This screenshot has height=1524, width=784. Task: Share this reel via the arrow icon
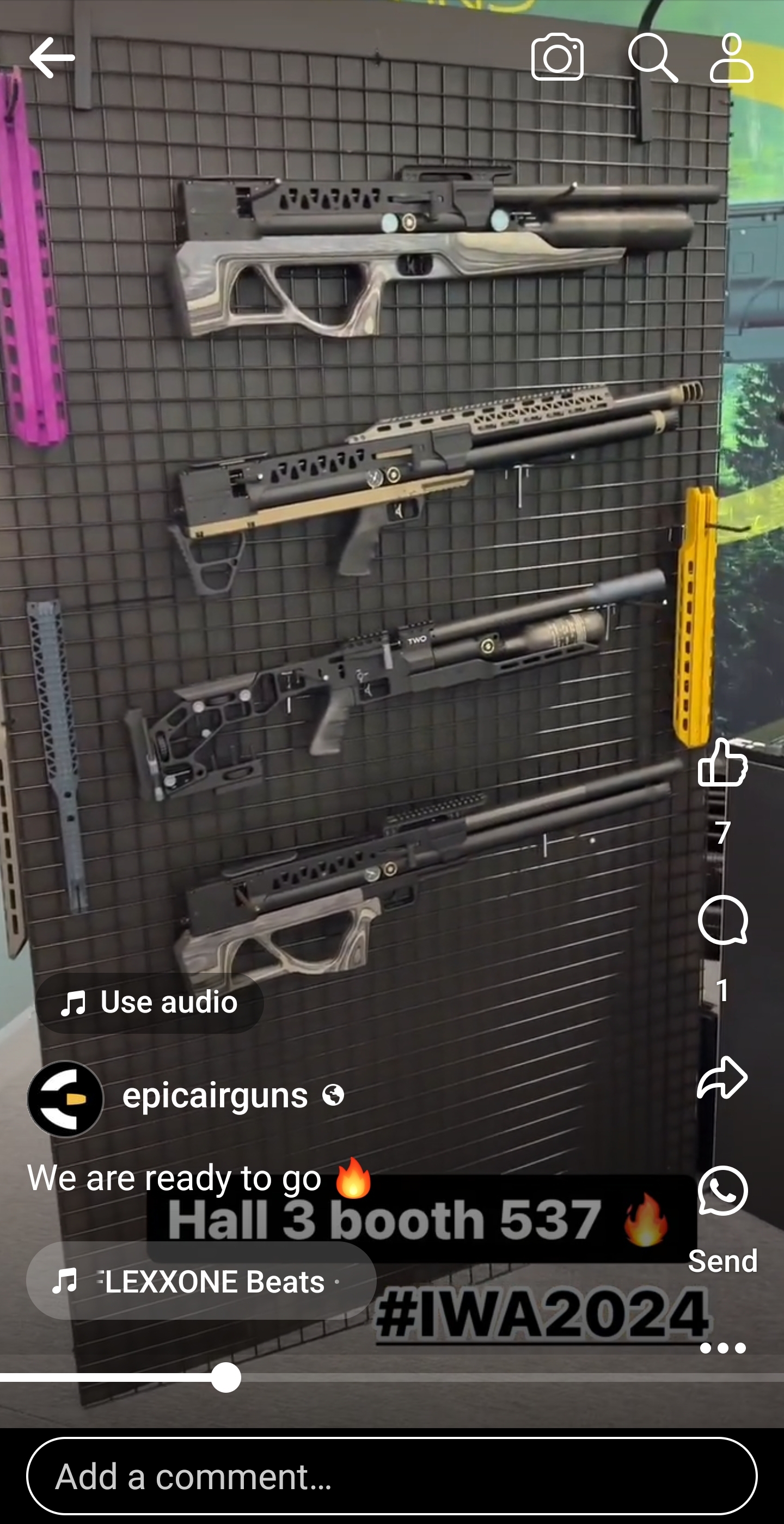click(x=722, y=1078)
